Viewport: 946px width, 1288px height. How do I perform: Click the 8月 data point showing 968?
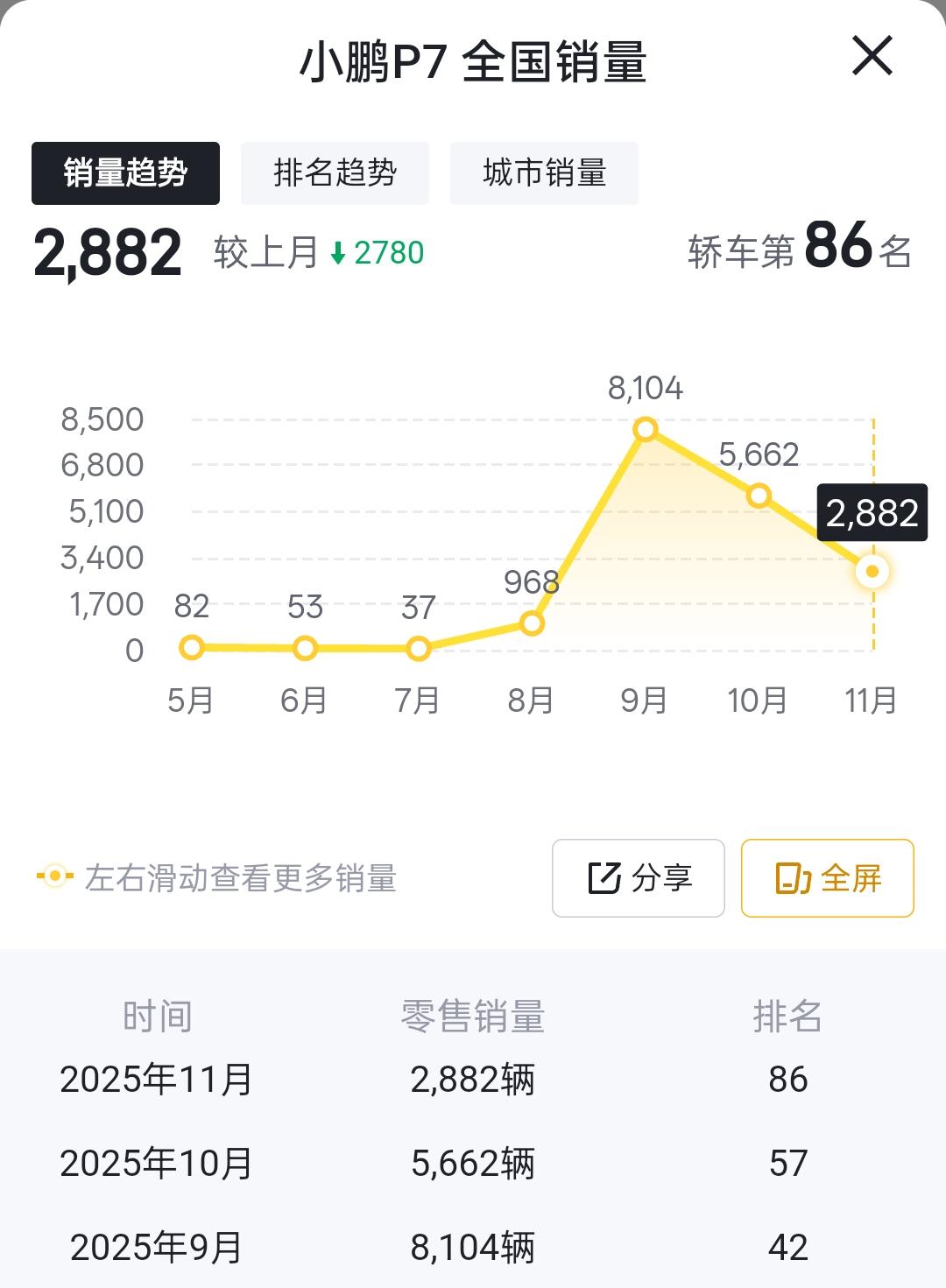pyautogui.click(x=531, y=623)
